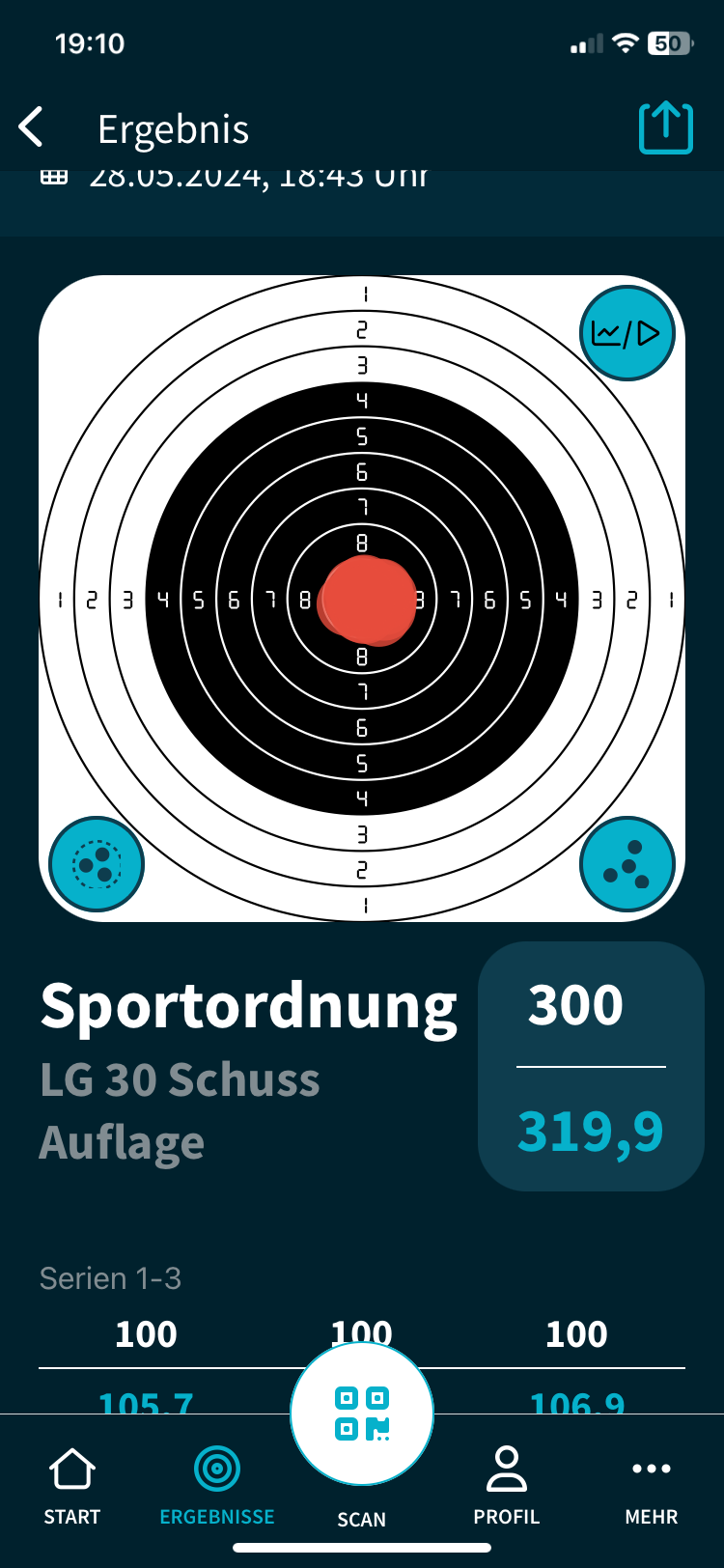Go to the PROFIL tab
Screen dimensions: 724x1568
[x=507, y=1487]
